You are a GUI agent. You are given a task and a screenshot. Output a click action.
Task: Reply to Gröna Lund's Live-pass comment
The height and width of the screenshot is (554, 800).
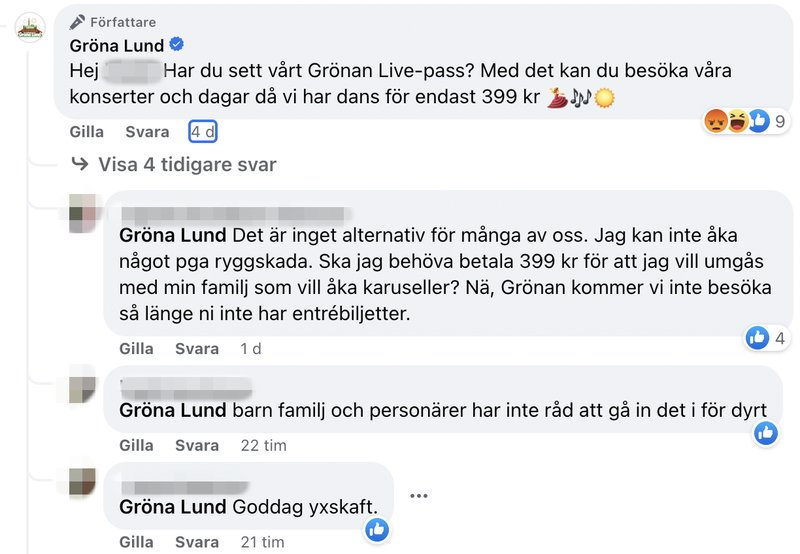[x=147, y=132]
